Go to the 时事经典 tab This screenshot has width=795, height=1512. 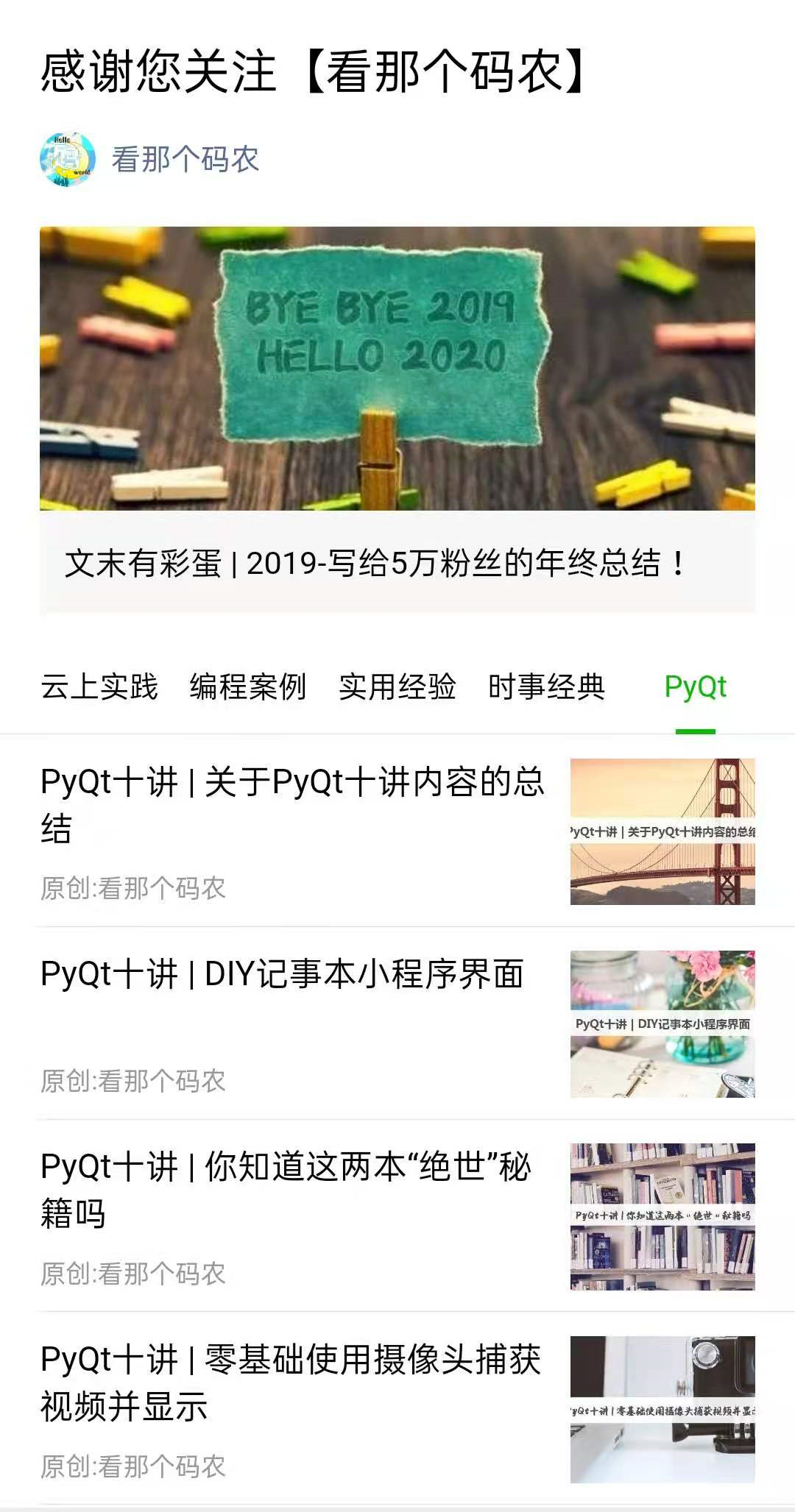[x=547, y=686]
